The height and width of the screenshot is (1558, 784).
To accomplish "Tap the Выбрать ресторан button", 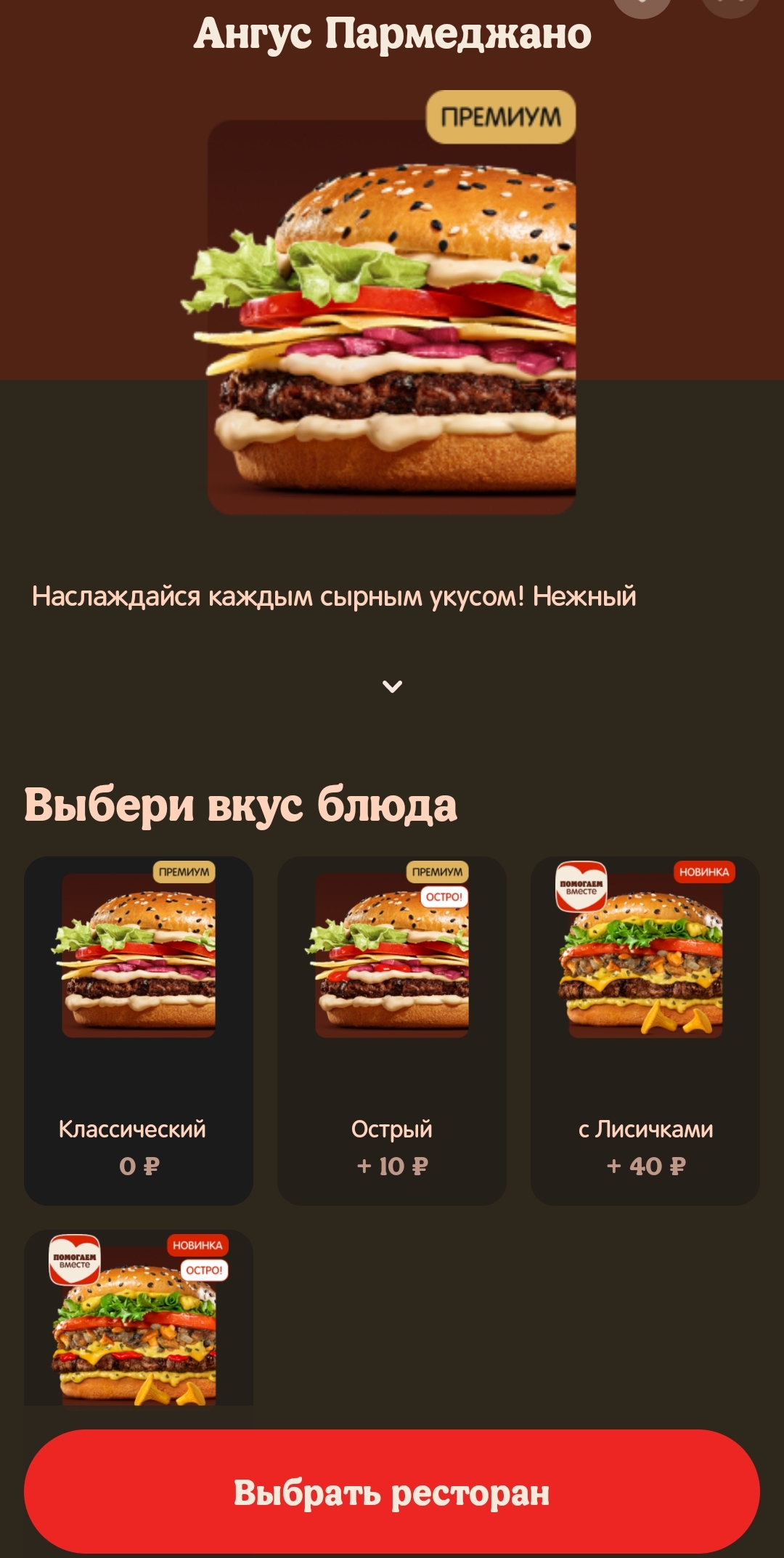I will coord(392,1492).
